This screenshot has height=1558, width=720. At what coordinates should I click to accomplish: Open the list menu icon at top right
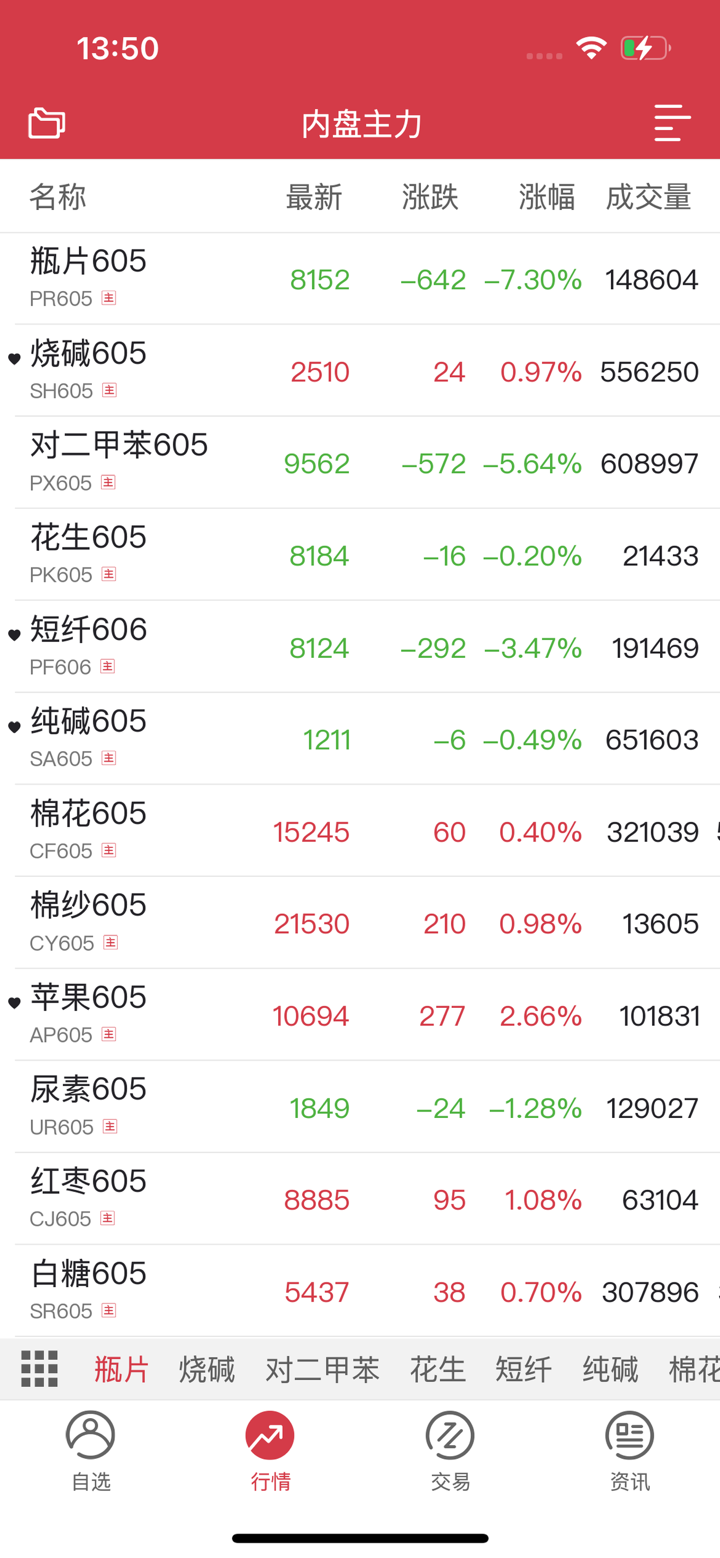tap(672, 123)
